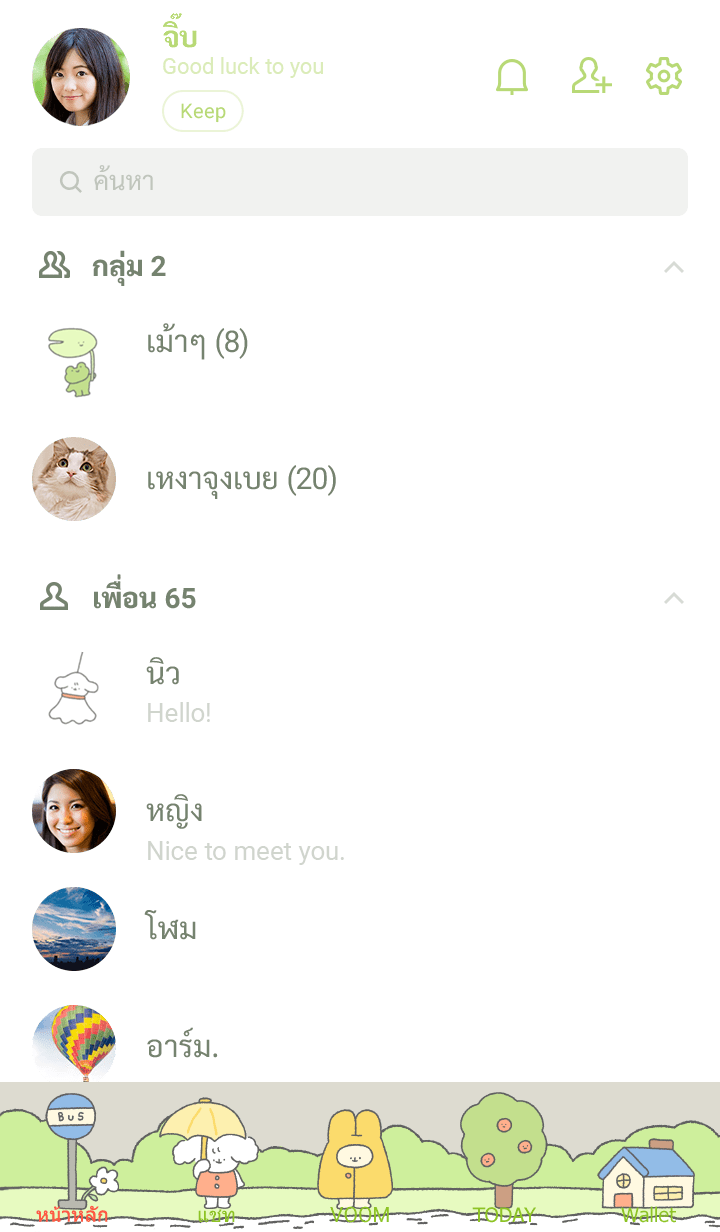Open the group เม้าๆ (8)
The height and width of the screenshot is (1232, 720).
coord(197,343)
